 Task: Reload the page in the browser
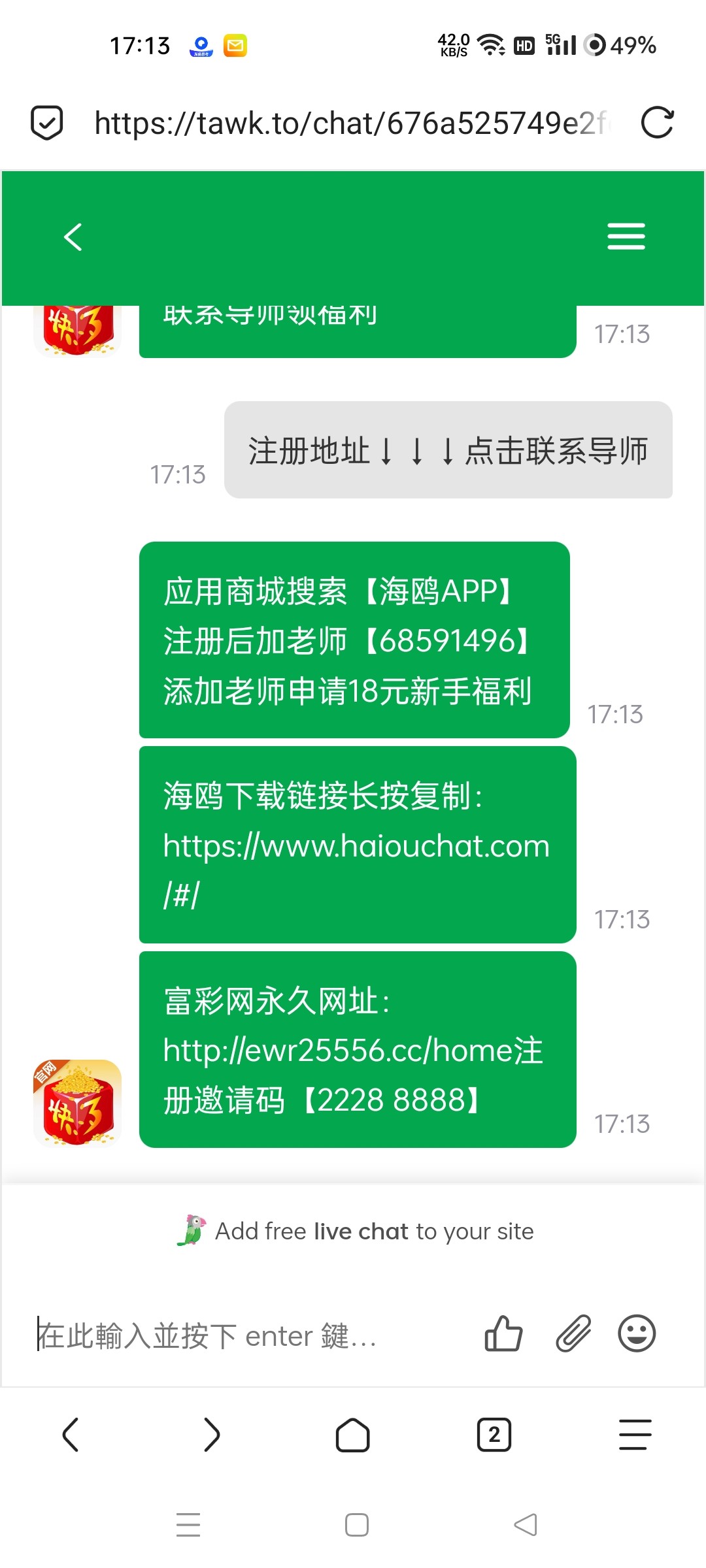(x=656, y=123)
